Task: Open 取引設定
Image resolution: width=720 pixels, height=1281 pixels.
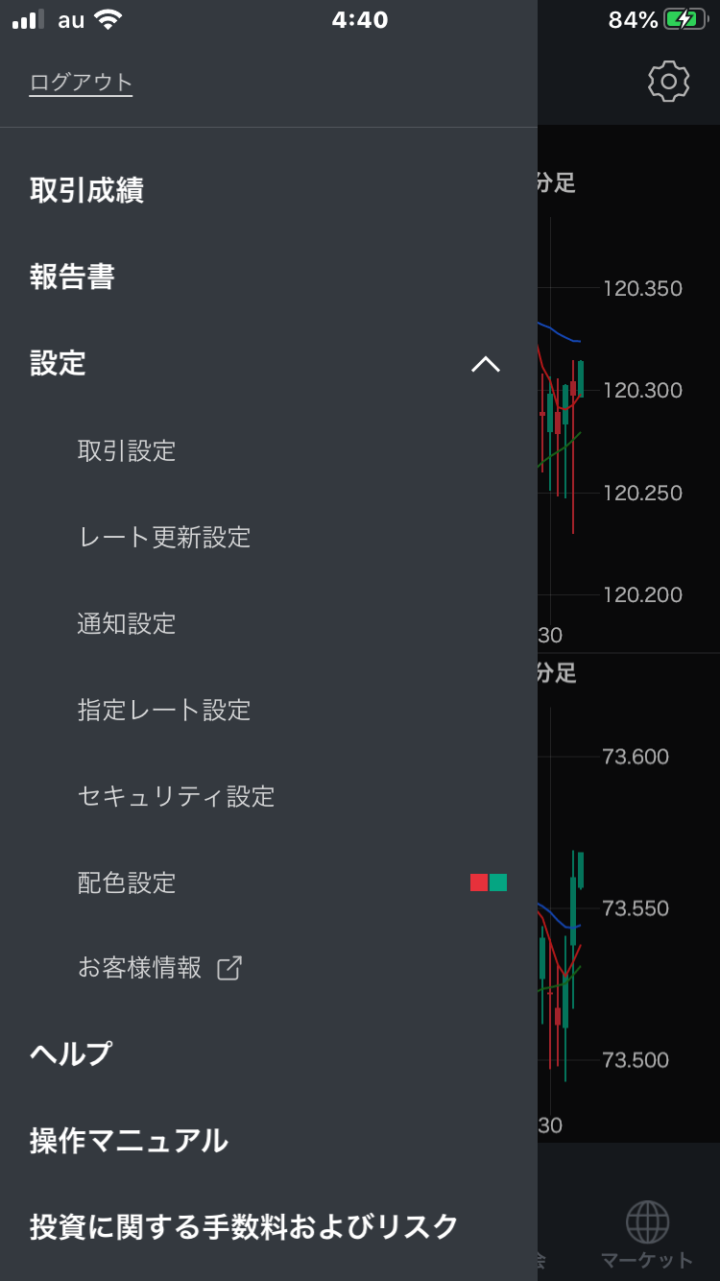Action: pyautogui.click(x=268, y=451)
